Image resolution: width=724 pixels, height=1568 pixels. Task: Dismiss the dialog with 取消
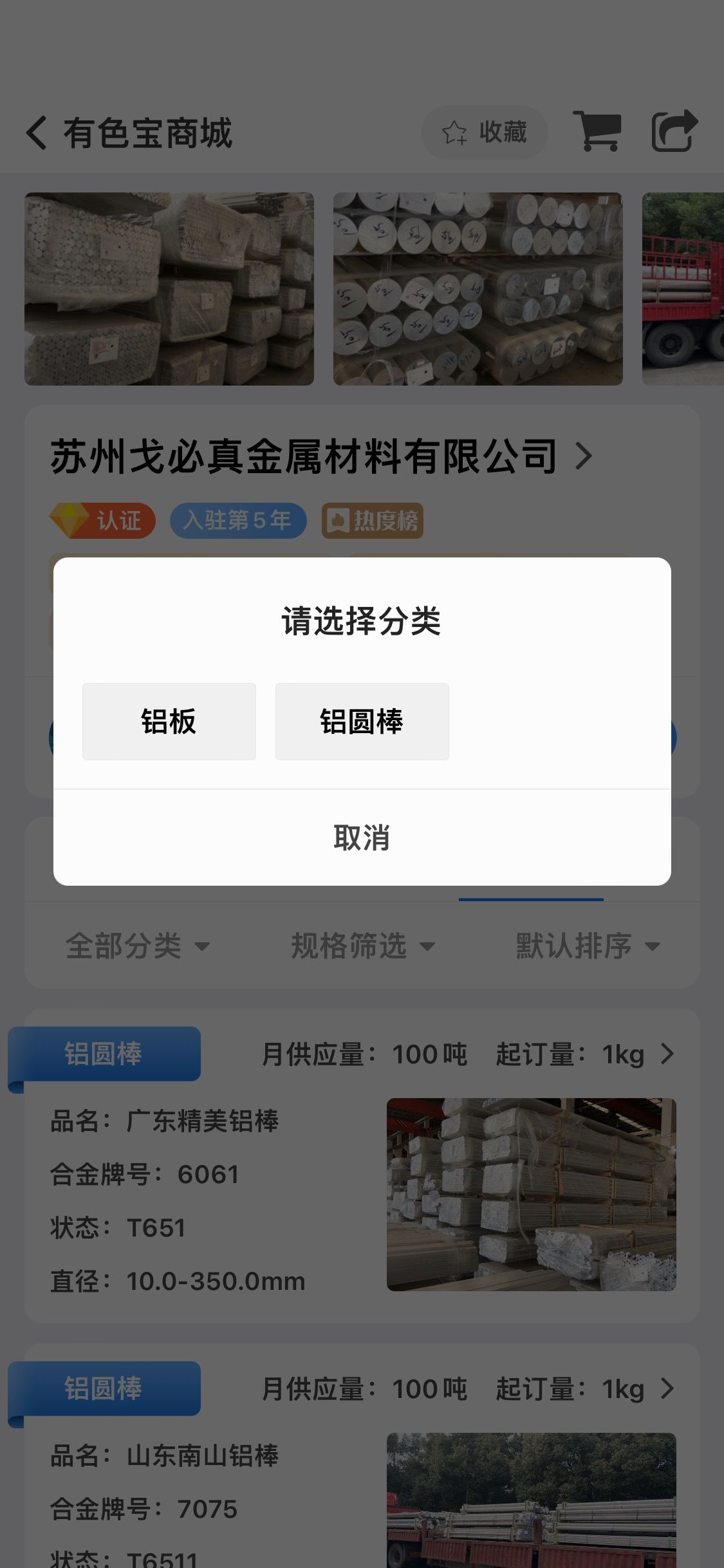coord(362,837)
